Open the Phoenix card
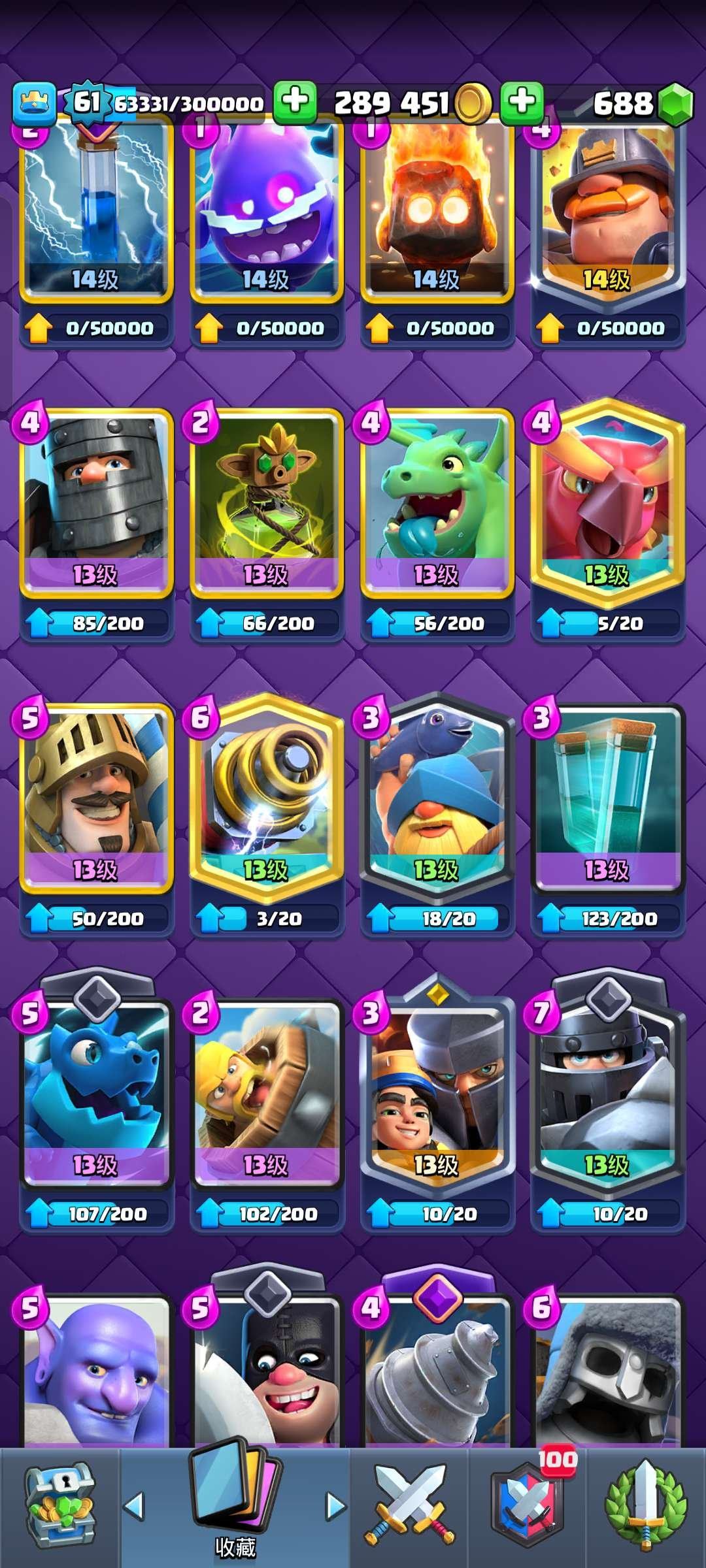 tap(607, 503)
